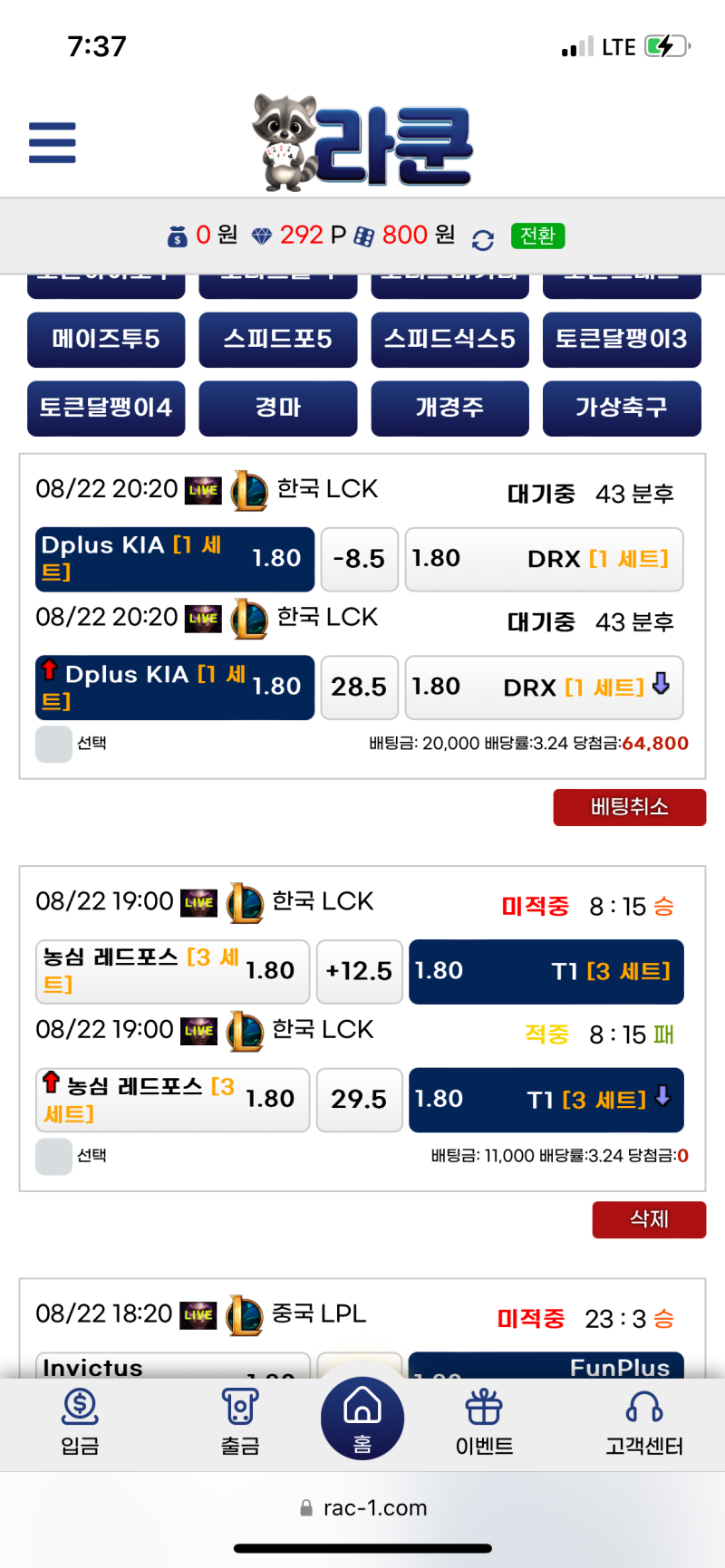Screen dimensions: 725x1568
Task: Tap the coin icon above 입금
Action: pyautogui.click(x=79, y=1403)
